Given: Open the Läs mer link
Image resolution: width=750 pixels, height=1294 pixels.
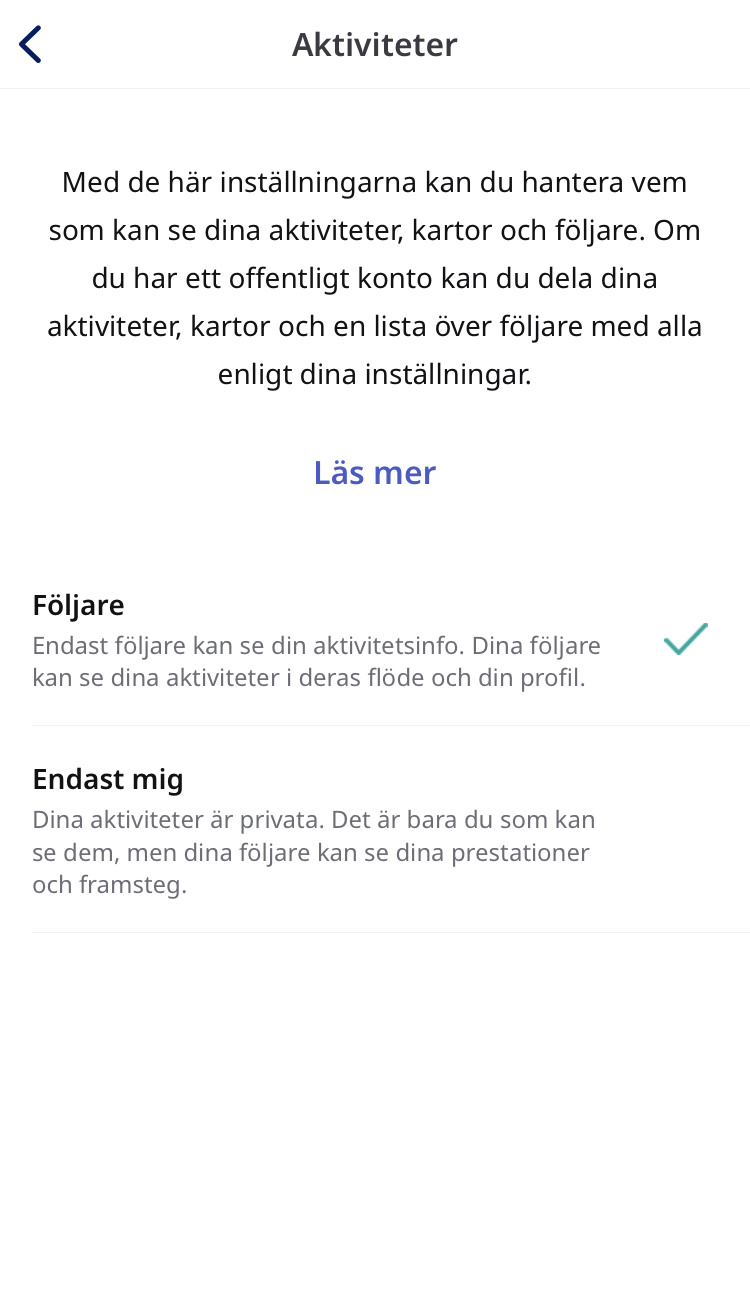Looking at the screenshot, I should point(374,472).
